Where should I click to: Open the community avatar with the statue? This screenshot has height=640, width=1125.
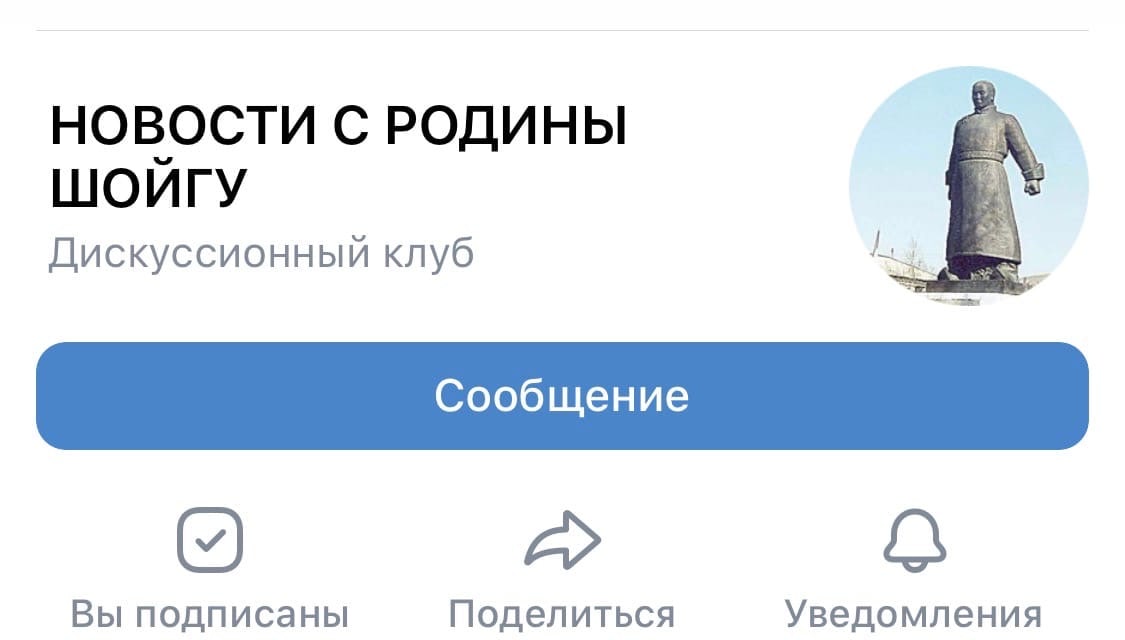[x=968, y=186]
